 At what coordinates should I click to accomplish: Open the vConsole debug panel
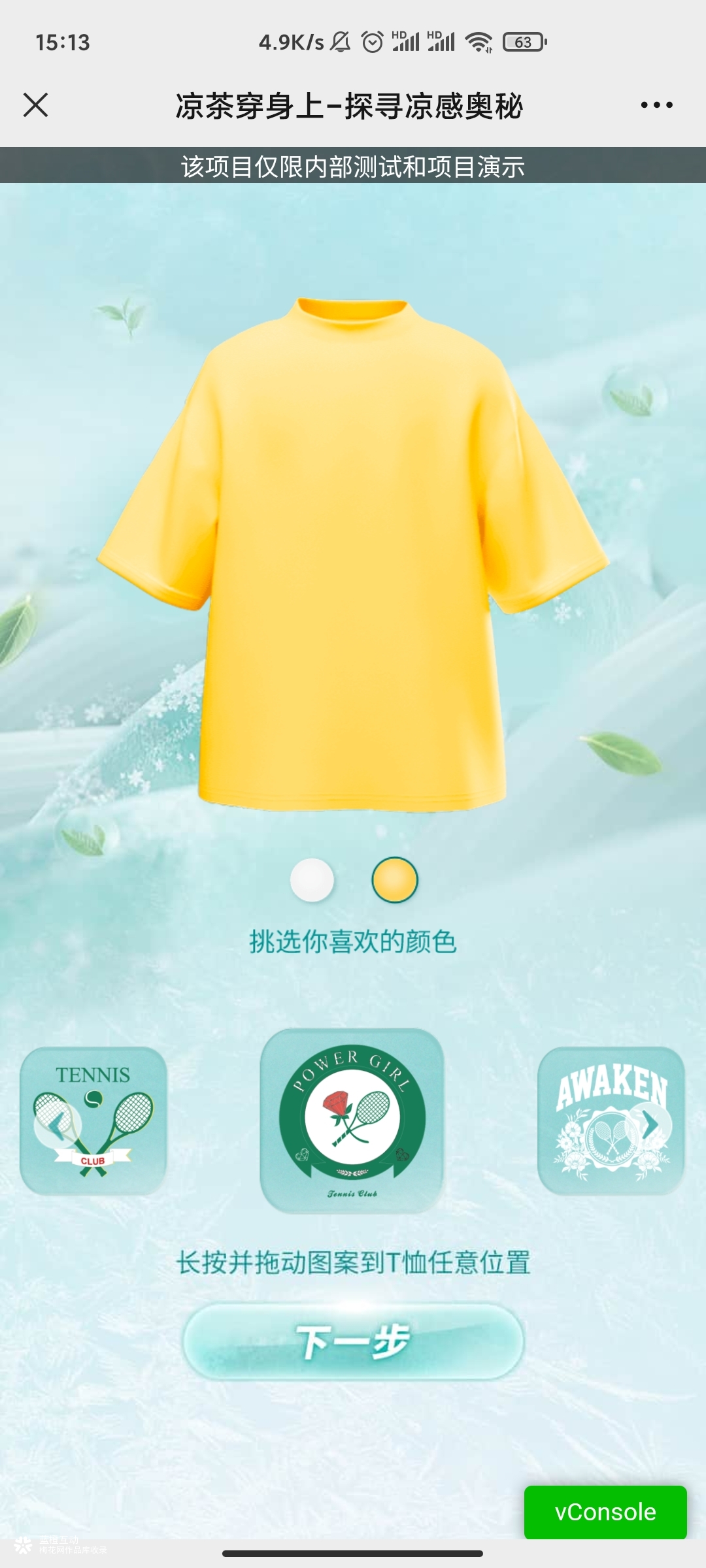605,1512
